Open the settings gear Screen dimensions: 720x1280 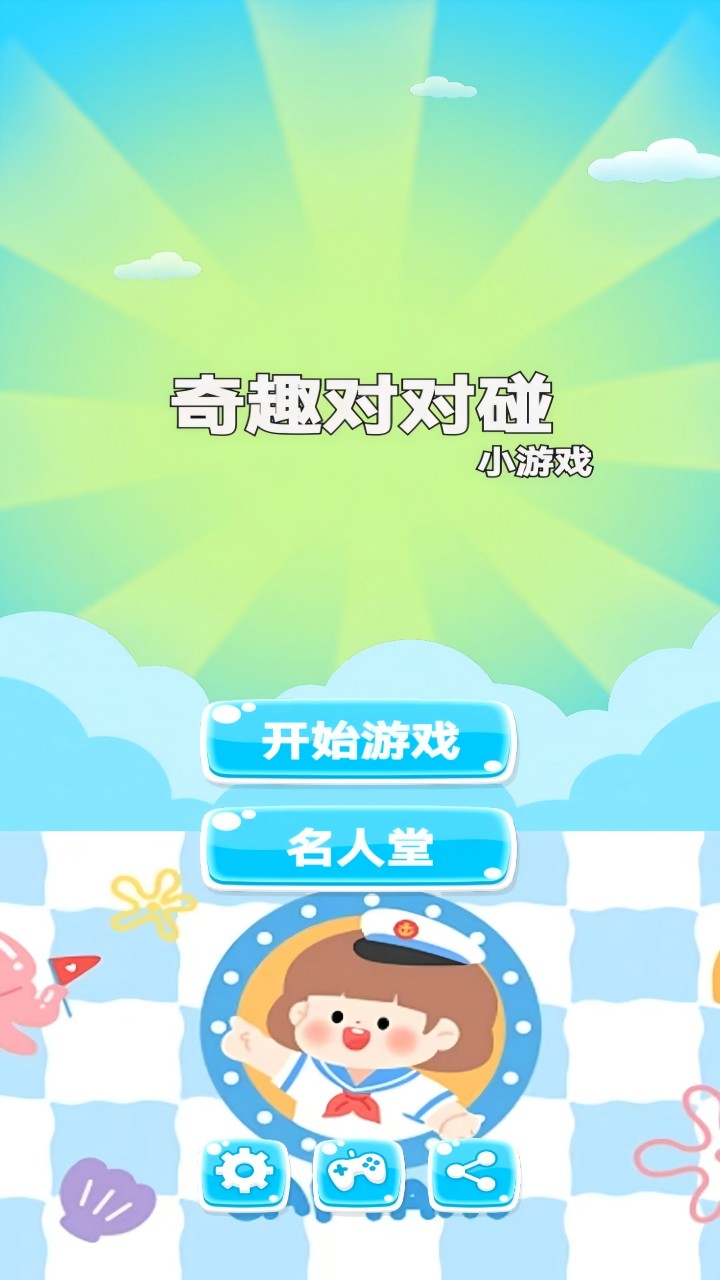[x=245, y=1172]
